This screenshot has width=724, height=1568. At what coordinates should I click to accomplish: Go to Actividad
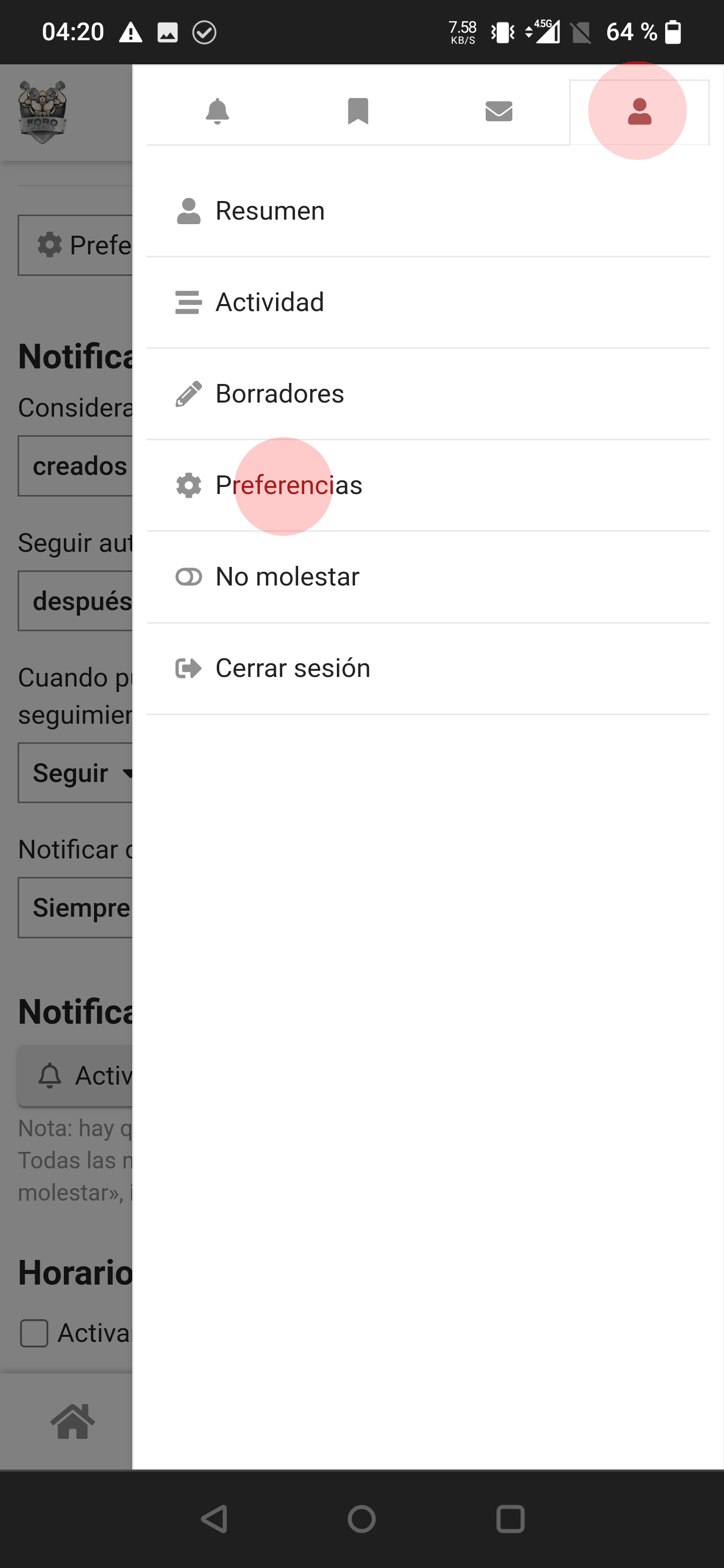click(x=428, y=303)
